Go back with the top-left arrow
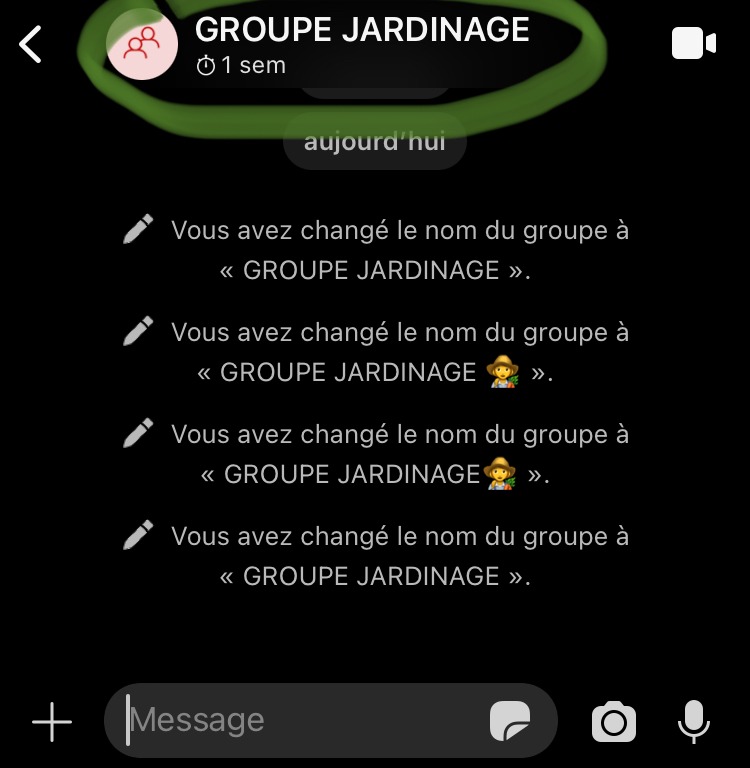This screenshot has height=768, width=750. tap(32, 45)
